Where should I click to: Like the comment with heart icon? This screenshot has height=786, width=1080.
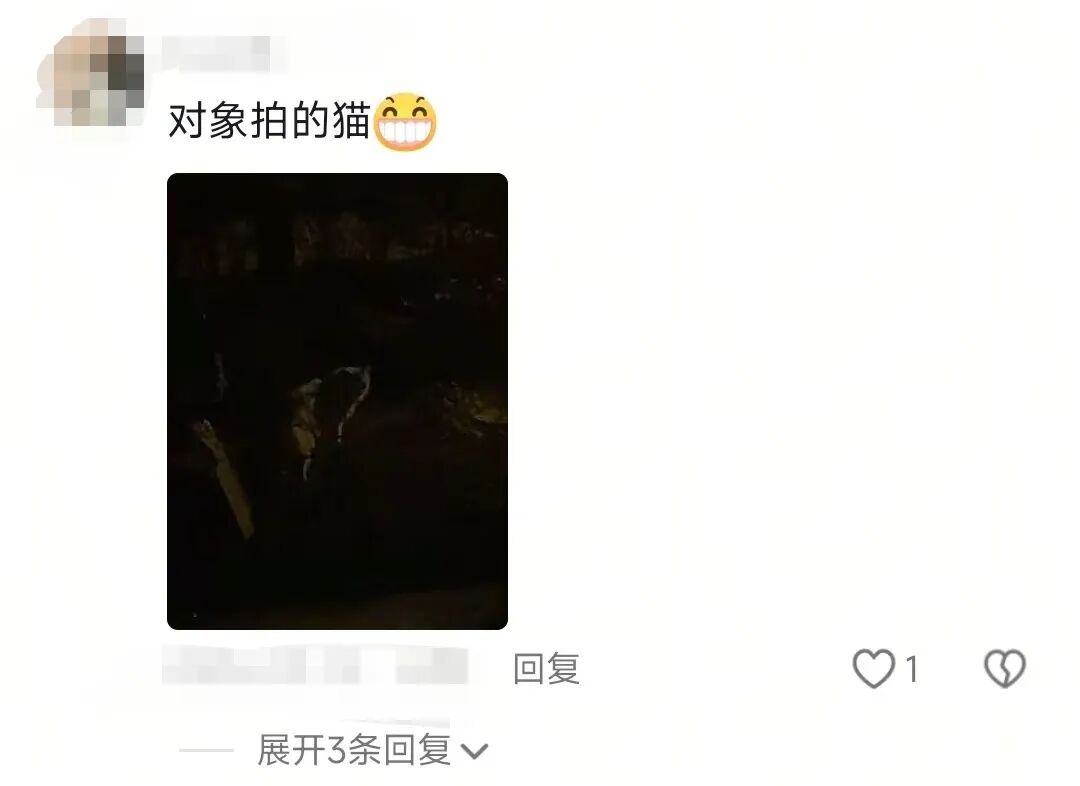[x=874, y=669]
